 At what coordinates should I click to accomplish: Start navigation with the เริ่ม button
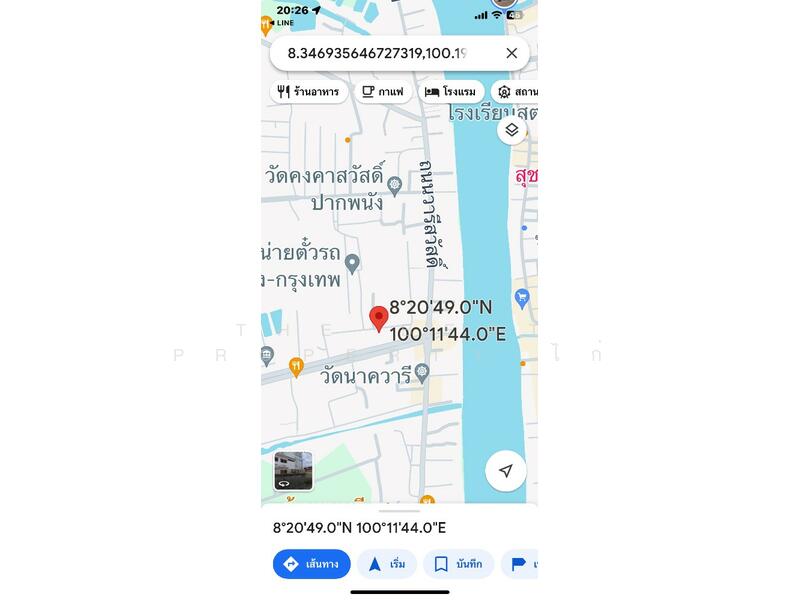point(386,564)
